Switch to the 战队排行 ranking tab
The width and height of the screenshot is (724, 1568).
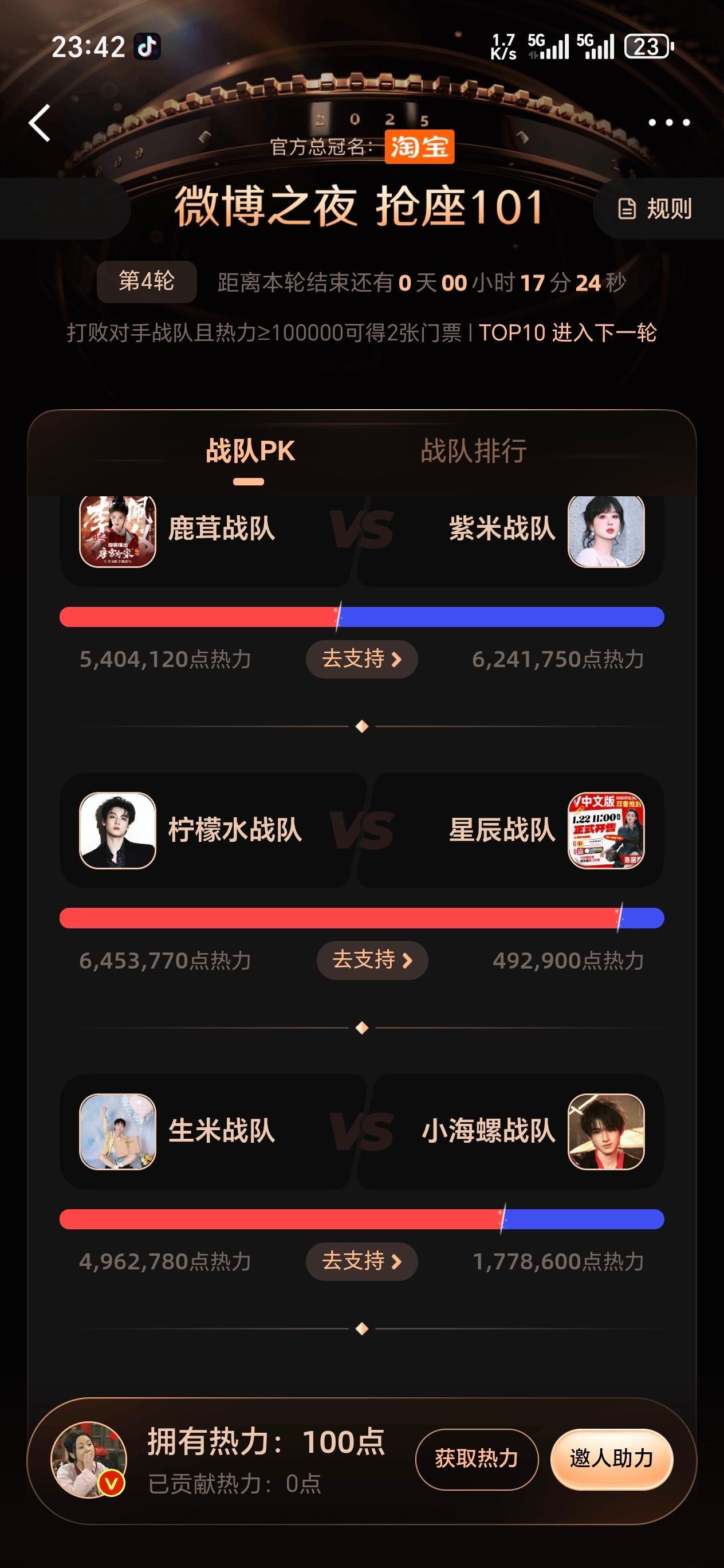click(x=473, y=450)
